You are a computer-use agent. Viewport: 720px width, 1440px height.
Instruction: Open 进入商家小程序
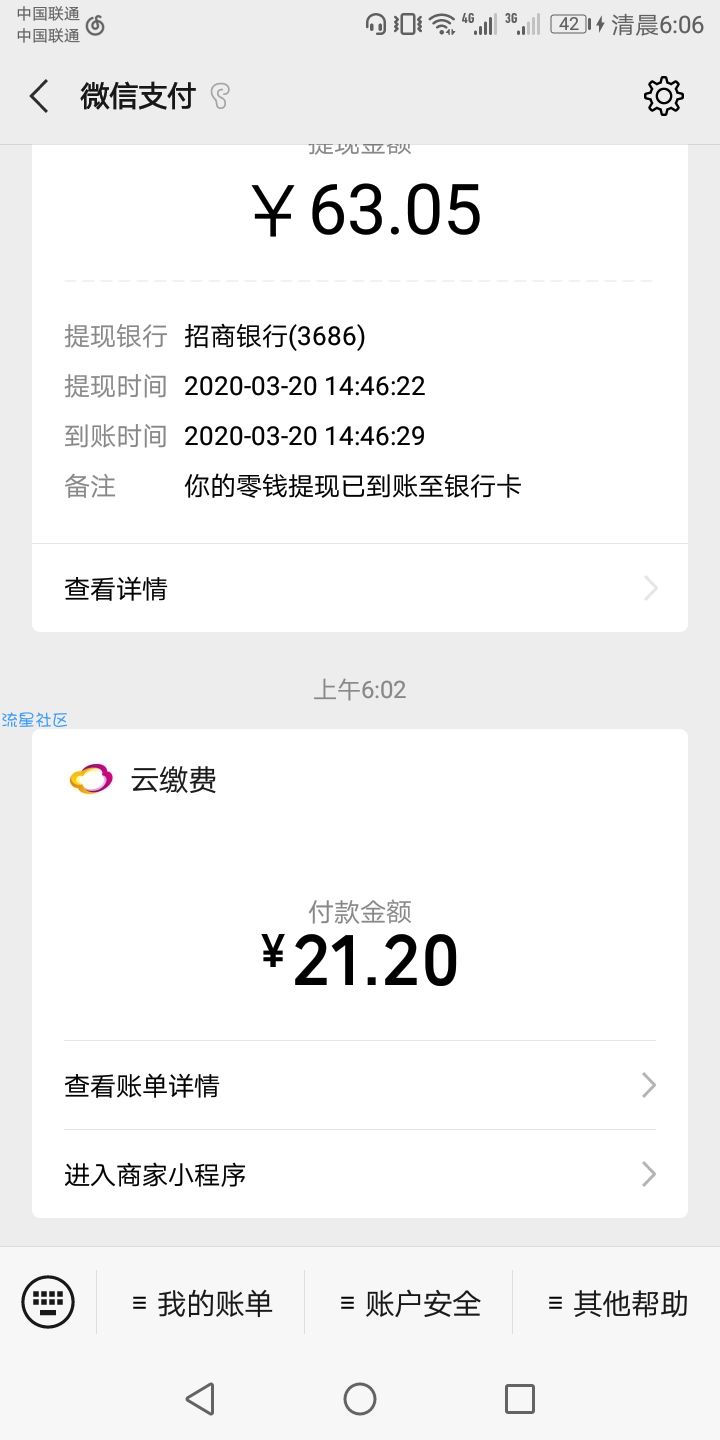point(360,1174)
